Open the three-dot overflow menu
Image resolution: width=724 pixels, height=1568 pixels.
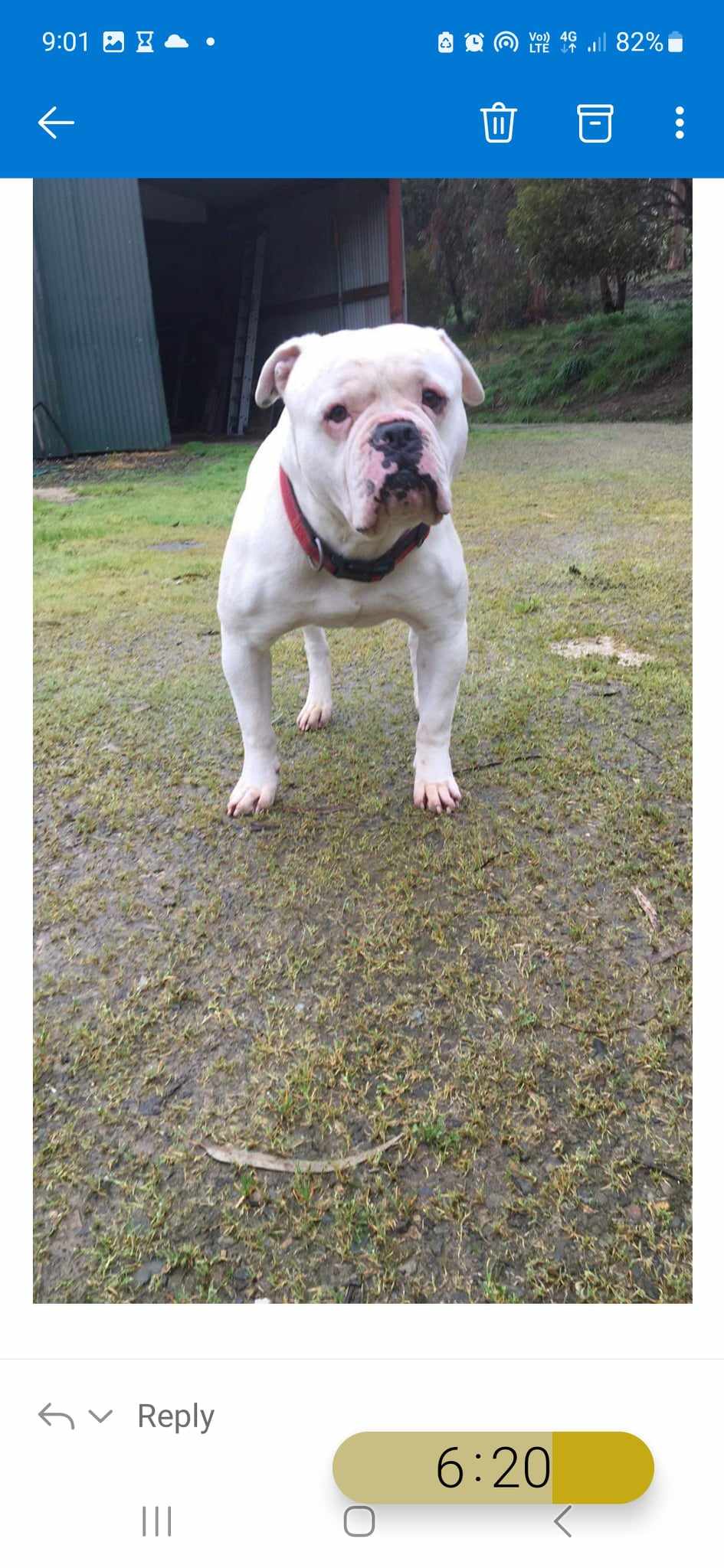[x=679, y=122]
